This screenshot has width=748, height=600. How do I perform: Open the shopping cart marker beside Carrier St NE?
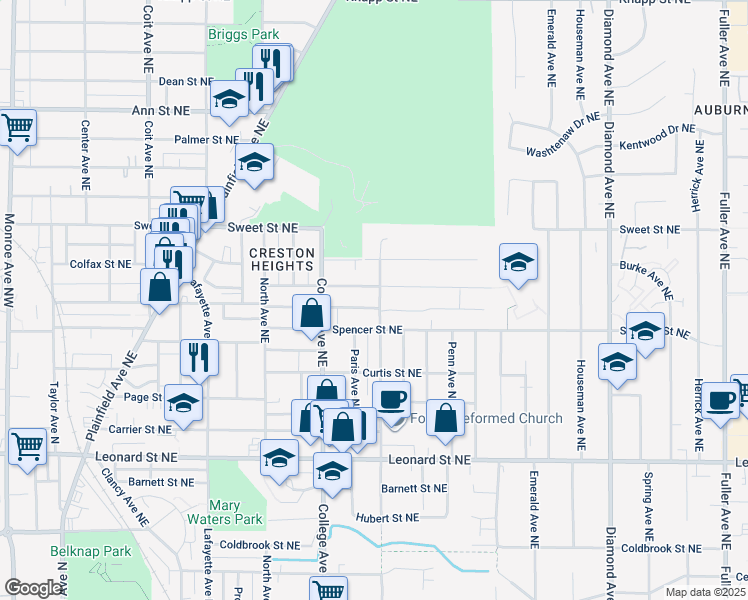click(27, 446)
